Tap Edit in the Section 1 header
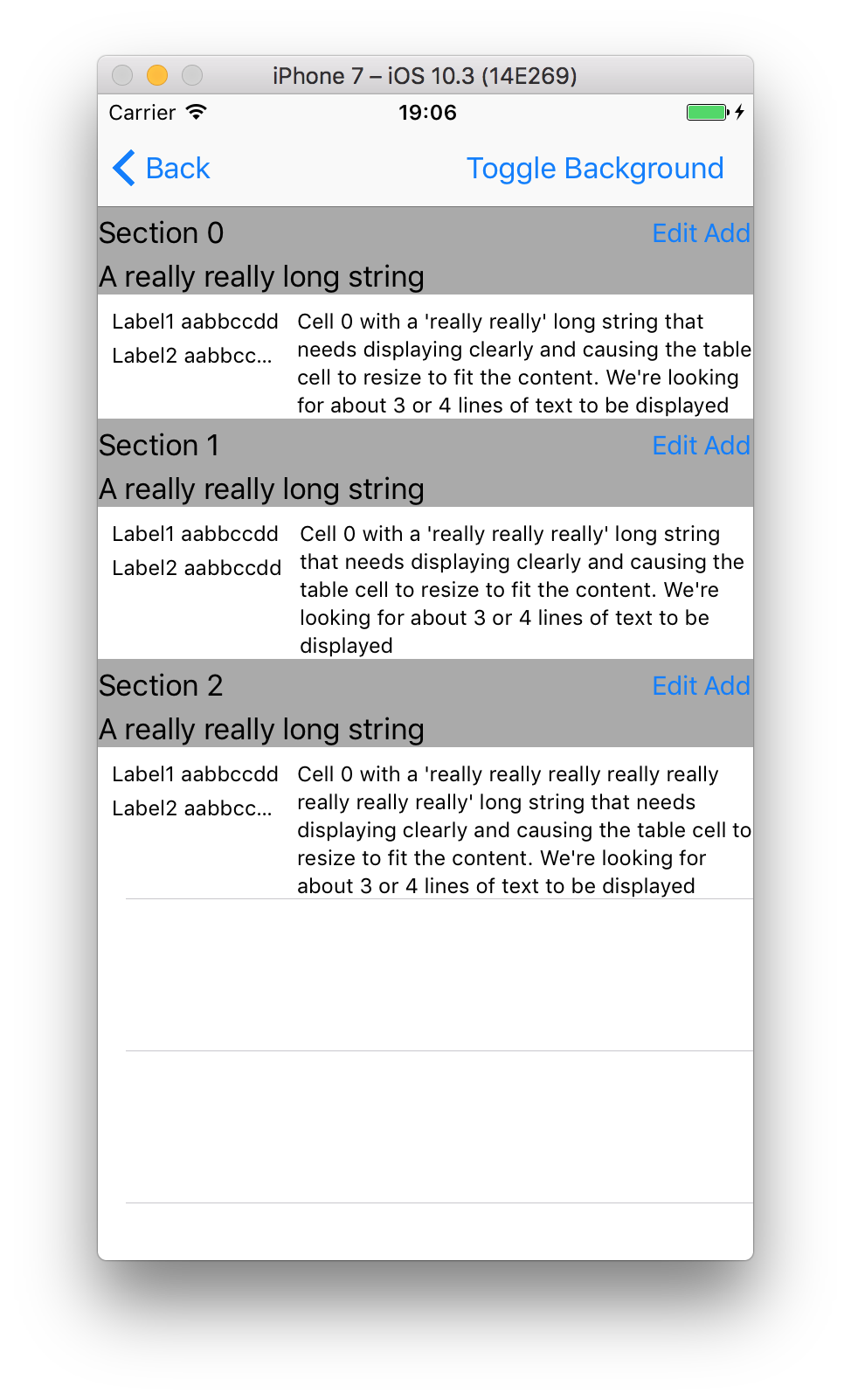Viewport: 851px width, 1400px height. coord(674,446)
